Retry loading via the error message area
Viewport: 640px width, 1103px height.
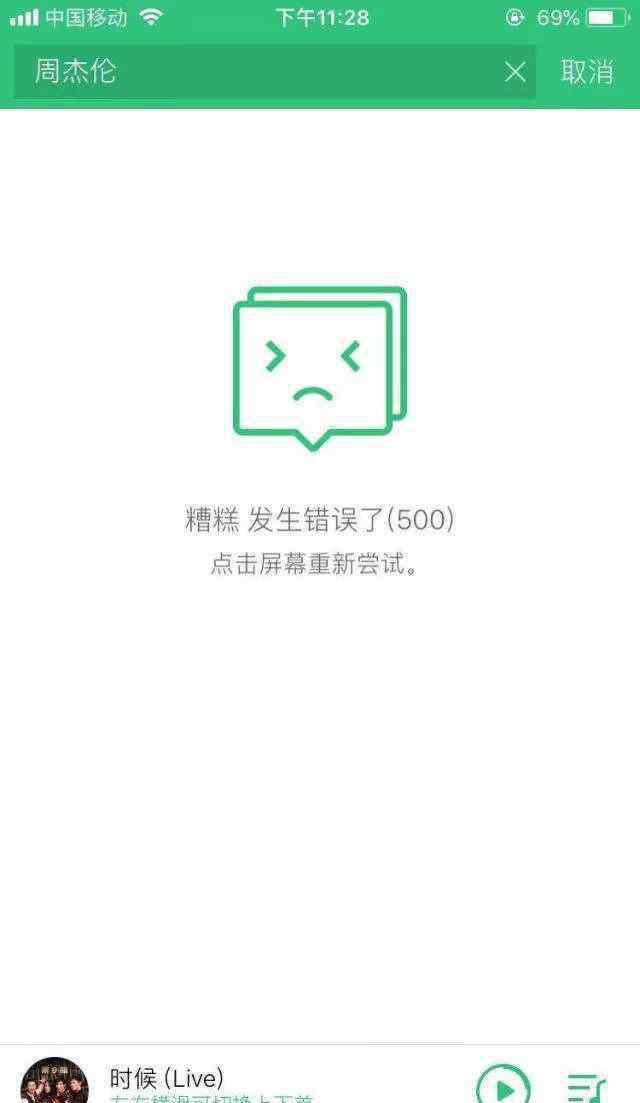320,542
